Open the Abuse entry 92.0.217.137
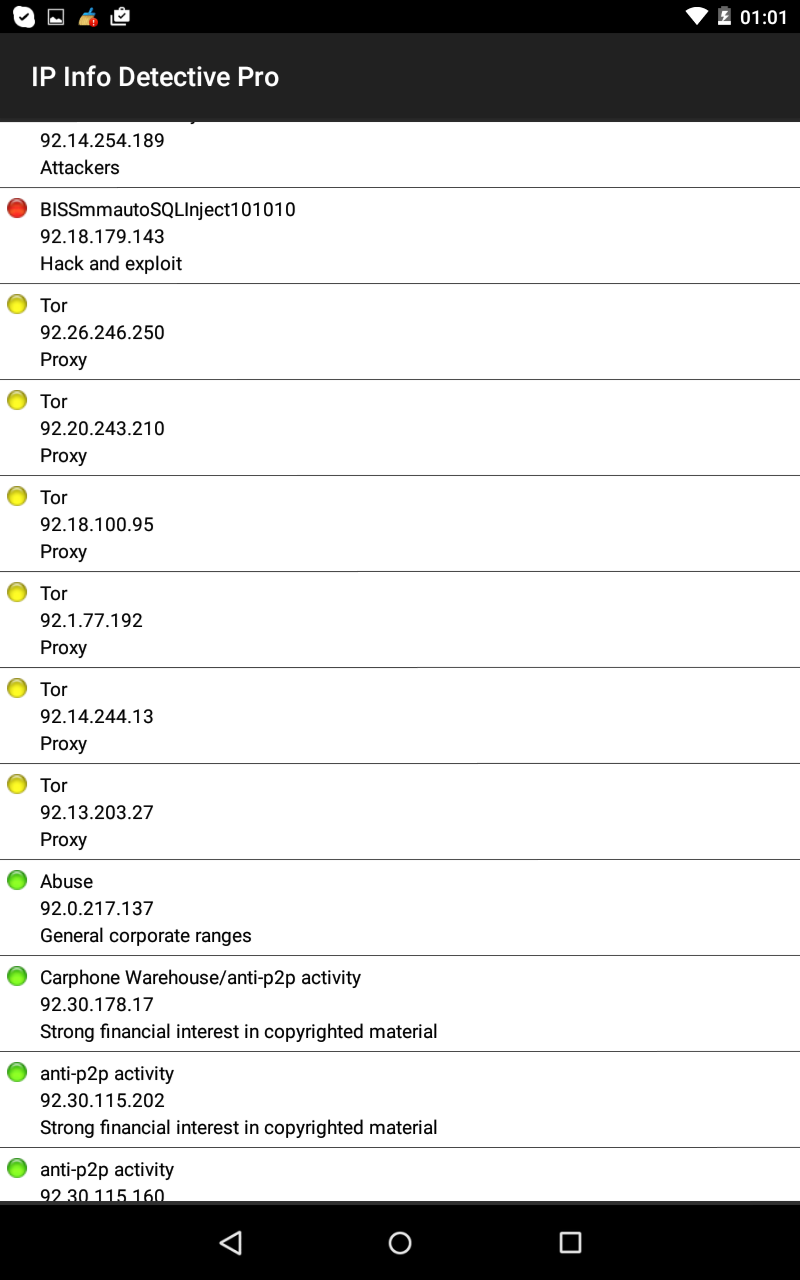 tap(400, 908)
